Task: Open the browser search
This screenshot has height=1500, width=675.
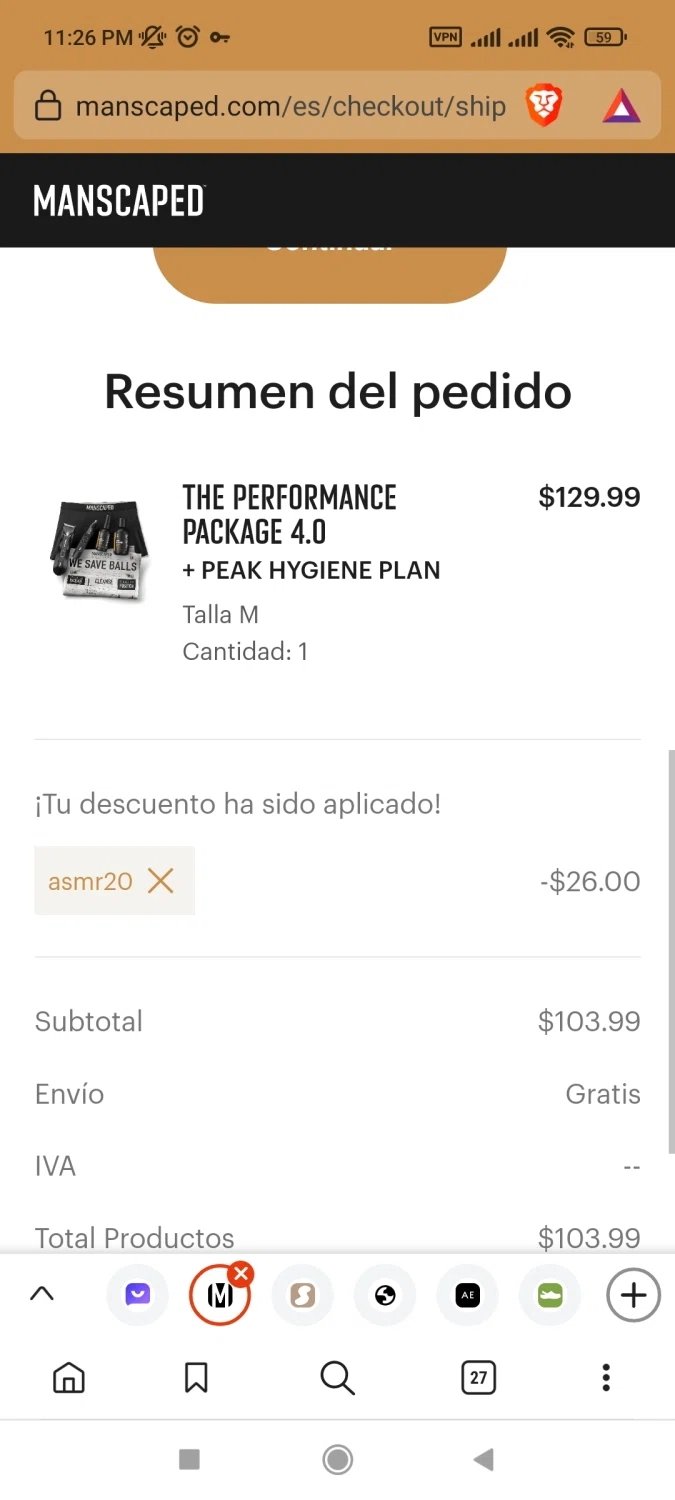Action: tap(337, 1378)
